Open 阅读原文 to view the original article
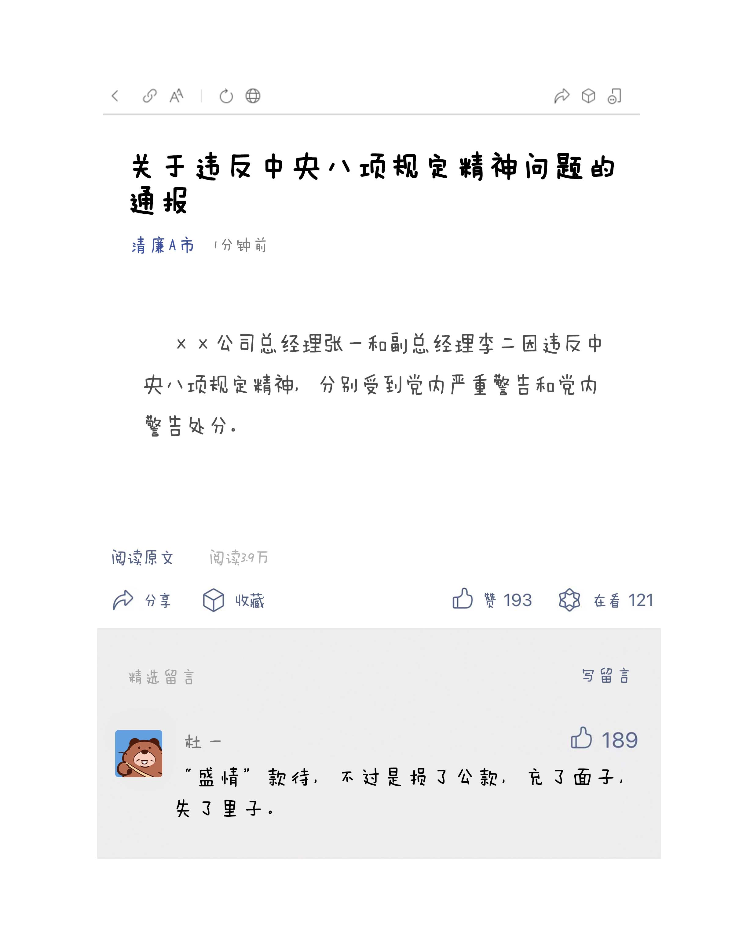The image size is (750, 941). coord(143,557)
